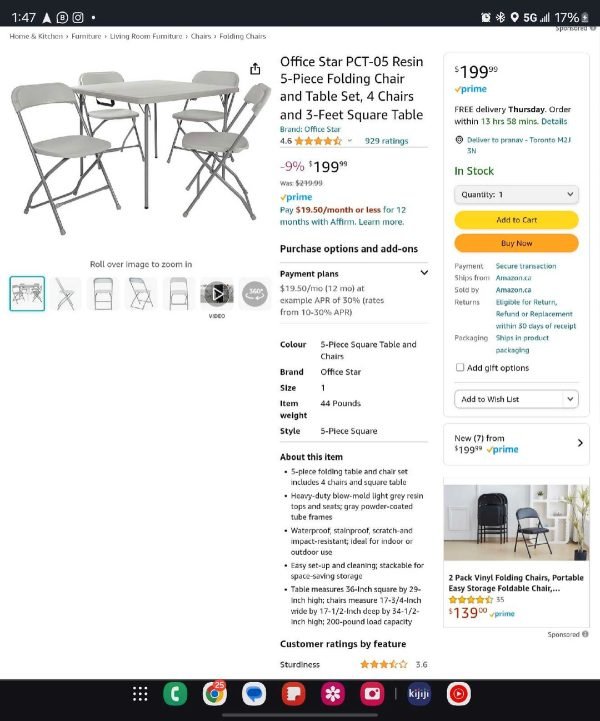Add the folding set to cart

click(516, 220)
